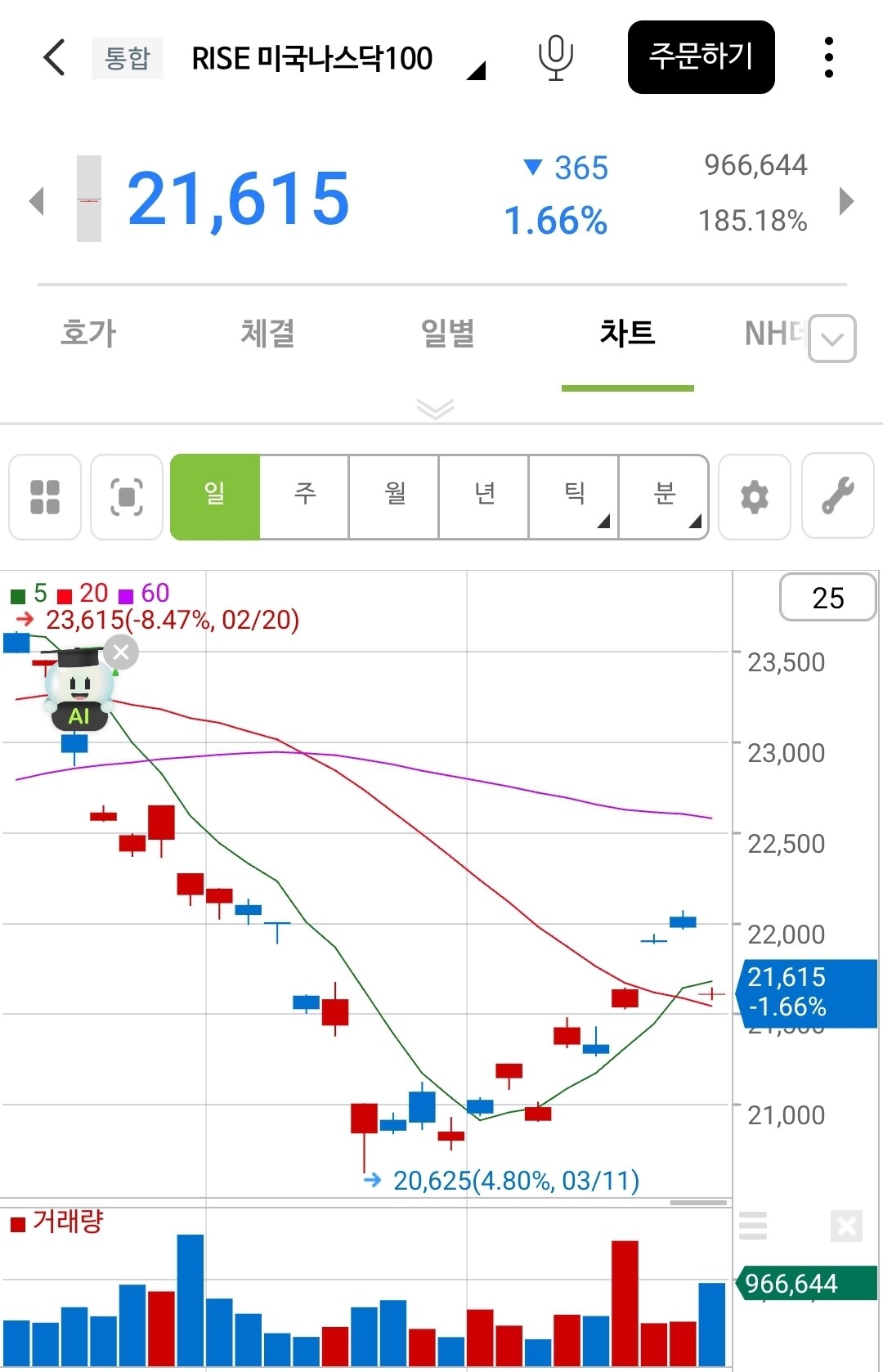Activate the microphone voice search
This screenshot has width=883, height=1372.
[555, 57]
